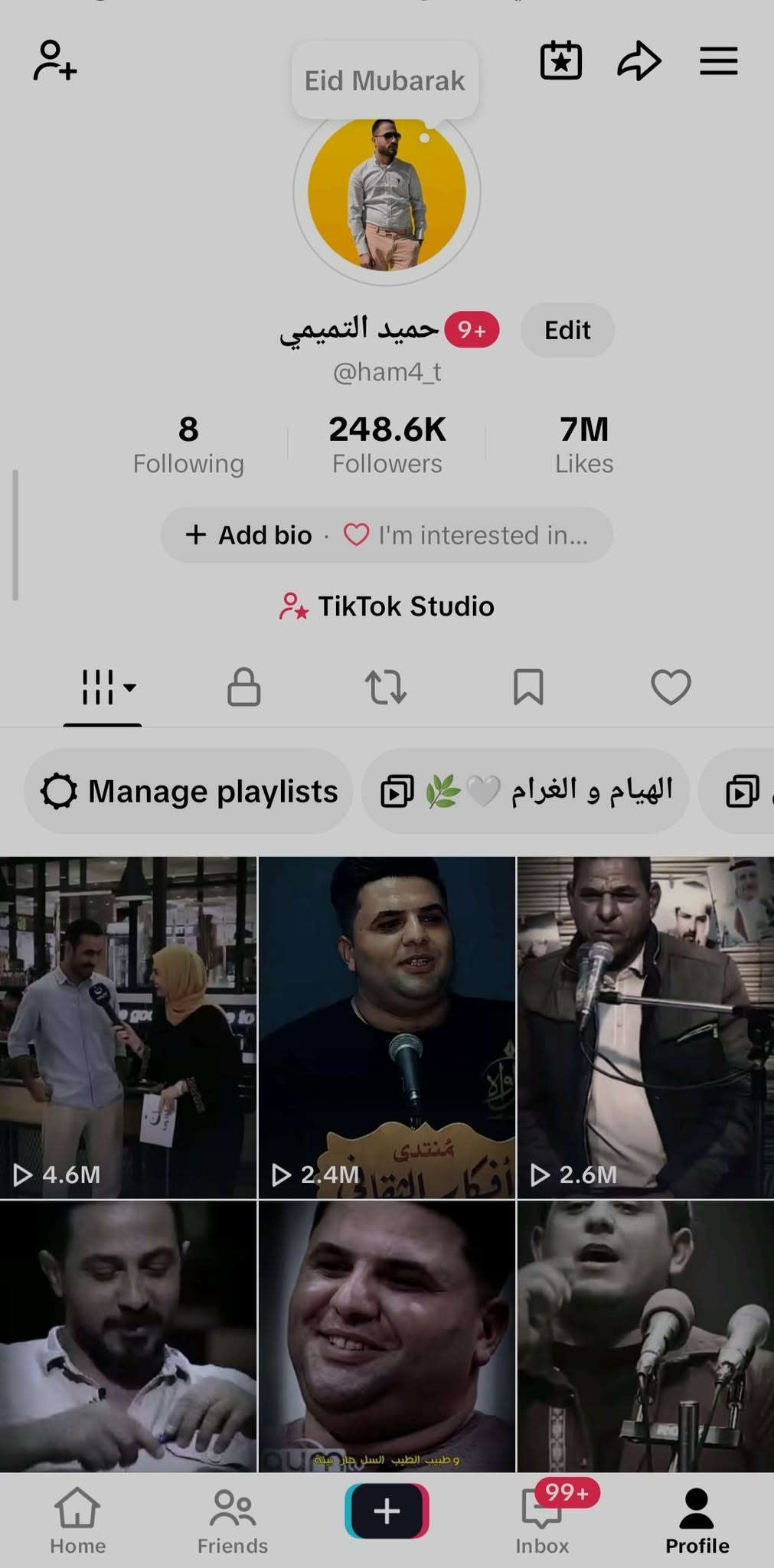The image size is (774, 1568).
Task: Open the Inbox tab
Action: tap(542, 1520)
